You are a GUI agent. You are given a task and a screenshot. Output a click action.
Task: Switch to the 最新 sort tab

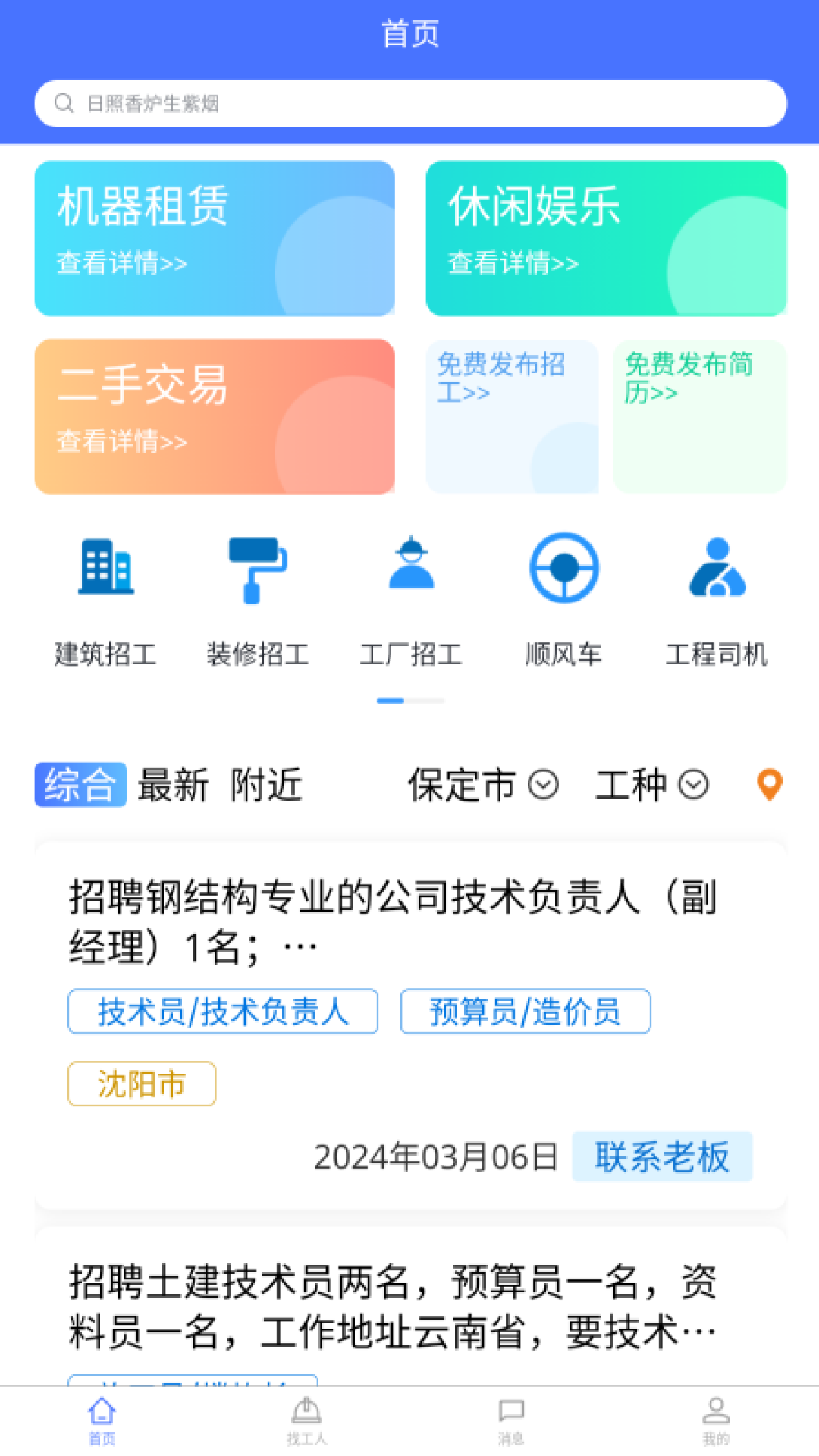[x=173, y=785]
